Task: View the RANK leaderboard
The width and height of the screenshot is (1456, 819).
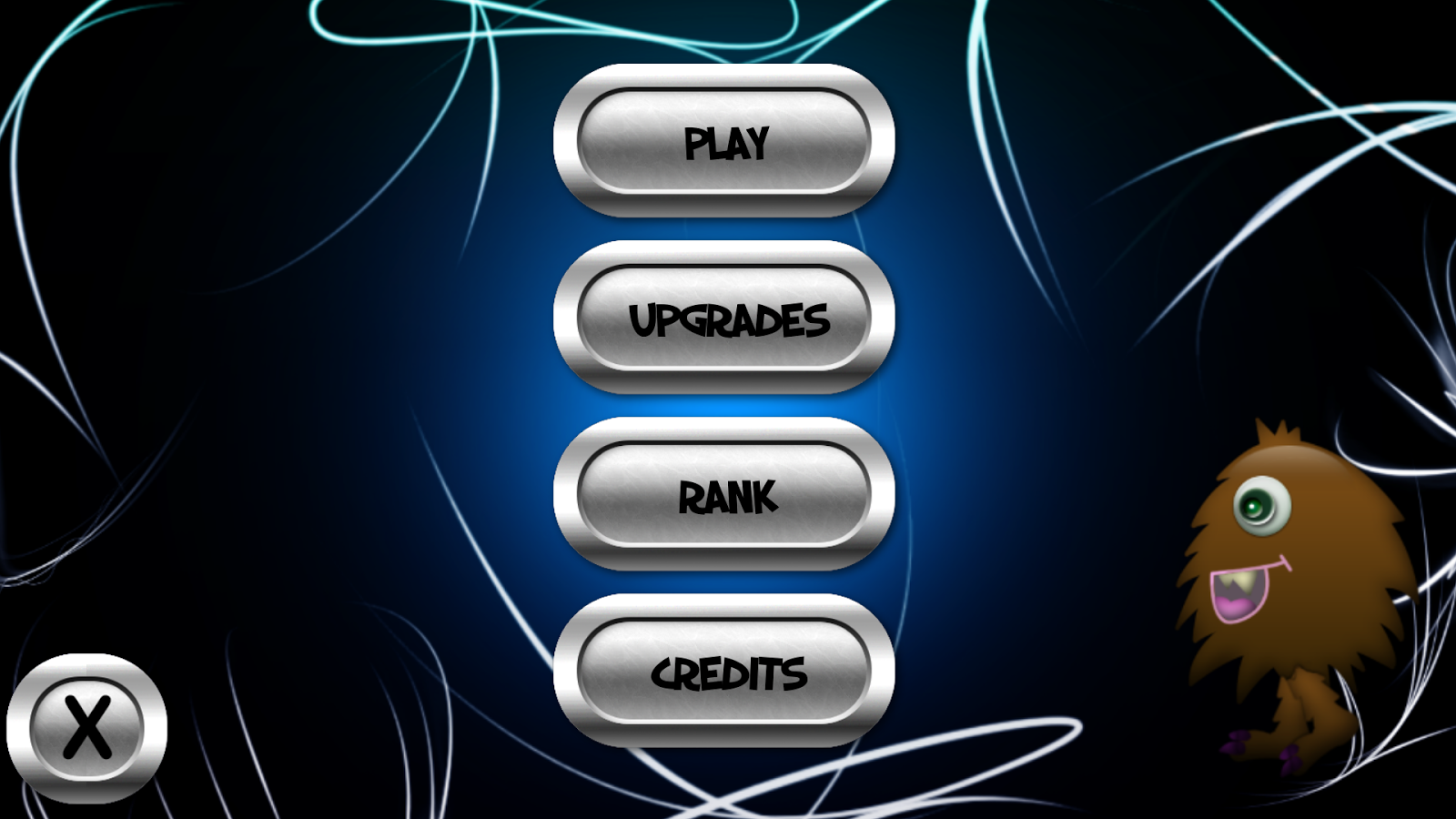Action: [x=724, y=495]
